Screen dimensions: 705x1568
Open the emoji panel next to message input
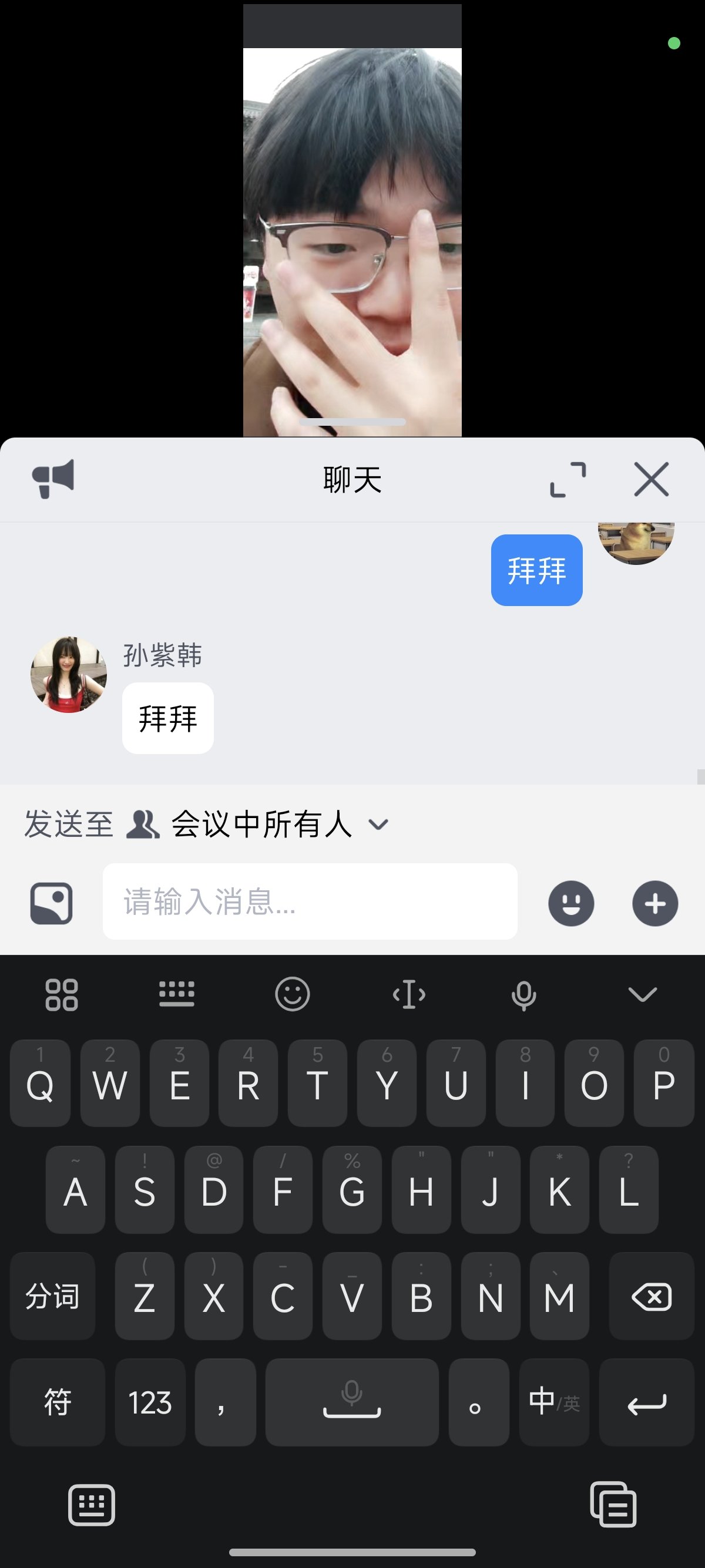(570, 903)
